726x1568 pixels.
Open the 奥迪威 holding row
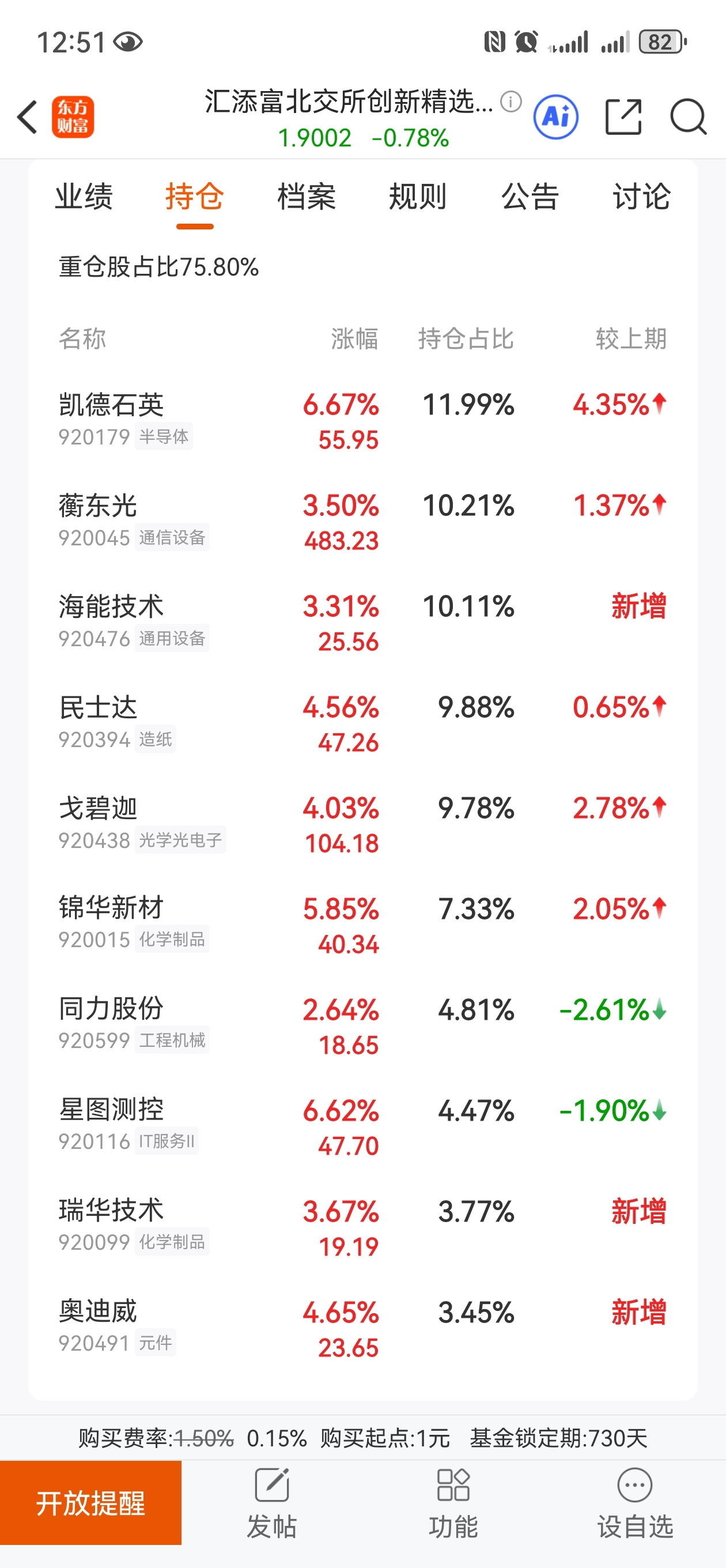362,1329
